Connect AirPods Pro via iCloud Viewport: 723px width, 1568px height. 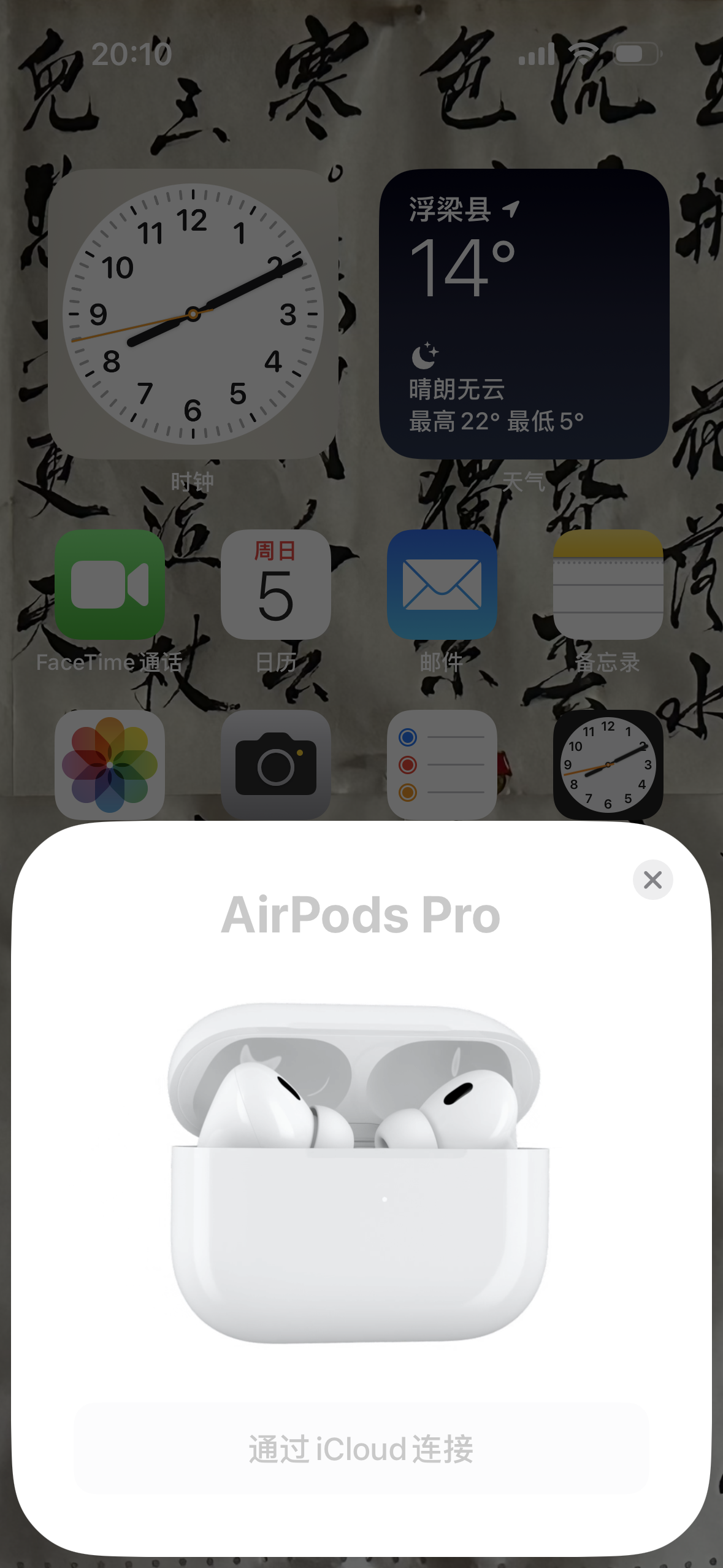361,1449
